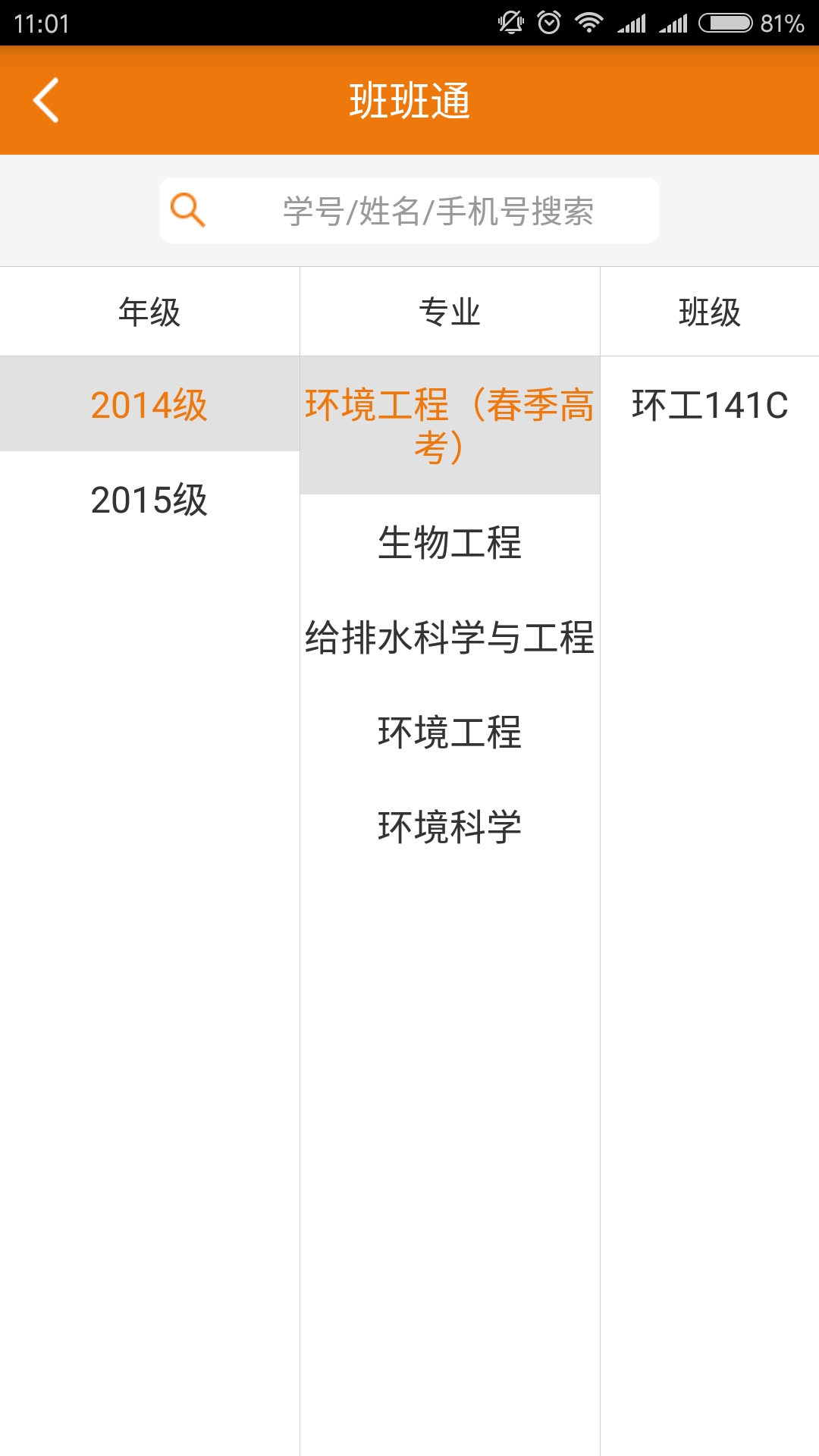The image size is (819, 1456).
Task: Select major 环境工程（春季高考）
Action: 450,425
